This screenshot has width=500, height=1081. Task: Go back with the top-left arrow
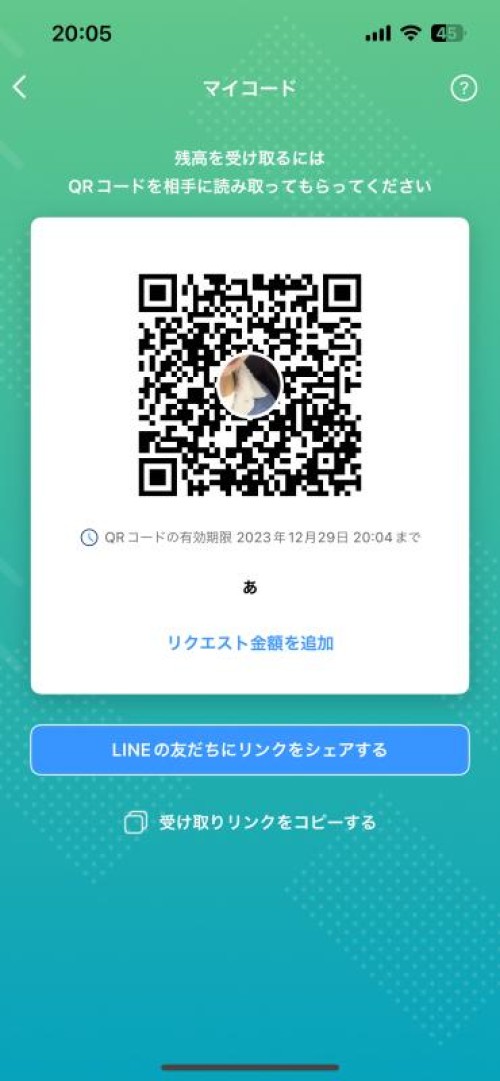tap(19, 88)
